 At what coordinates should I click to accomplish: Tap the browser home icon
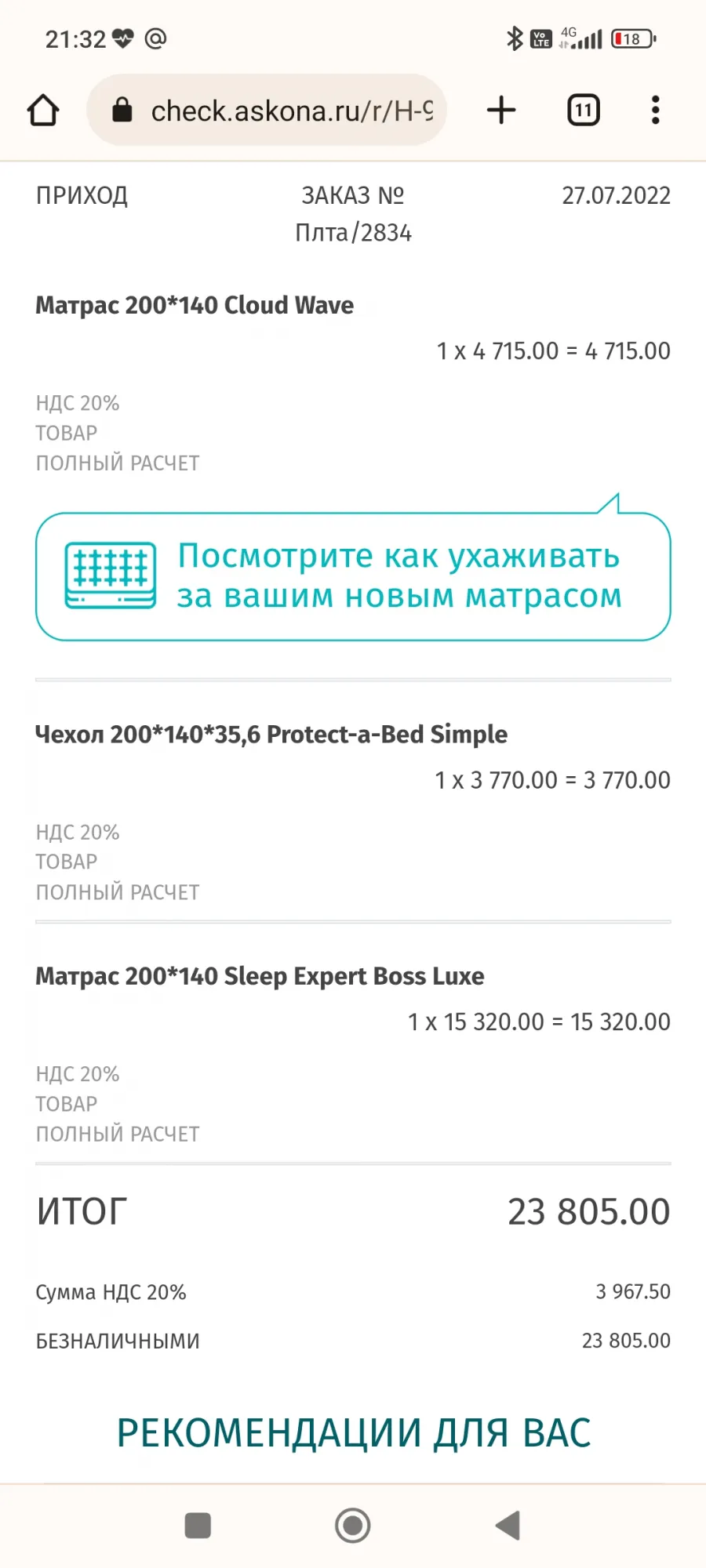[x=43, y=111]
